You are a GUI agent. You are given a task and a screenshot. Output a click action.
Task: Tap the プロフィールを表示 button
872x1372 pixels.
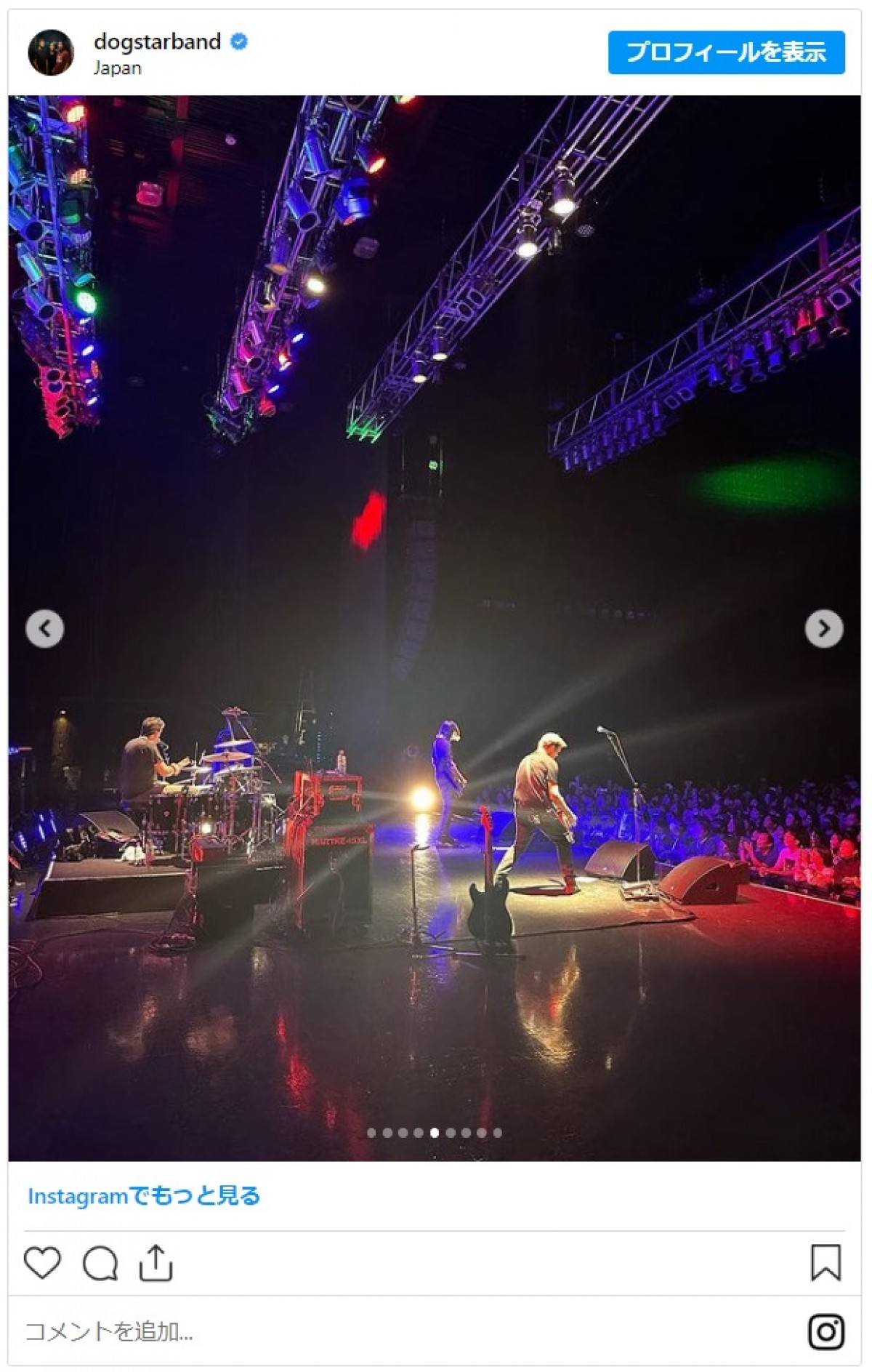click(726, 52)
